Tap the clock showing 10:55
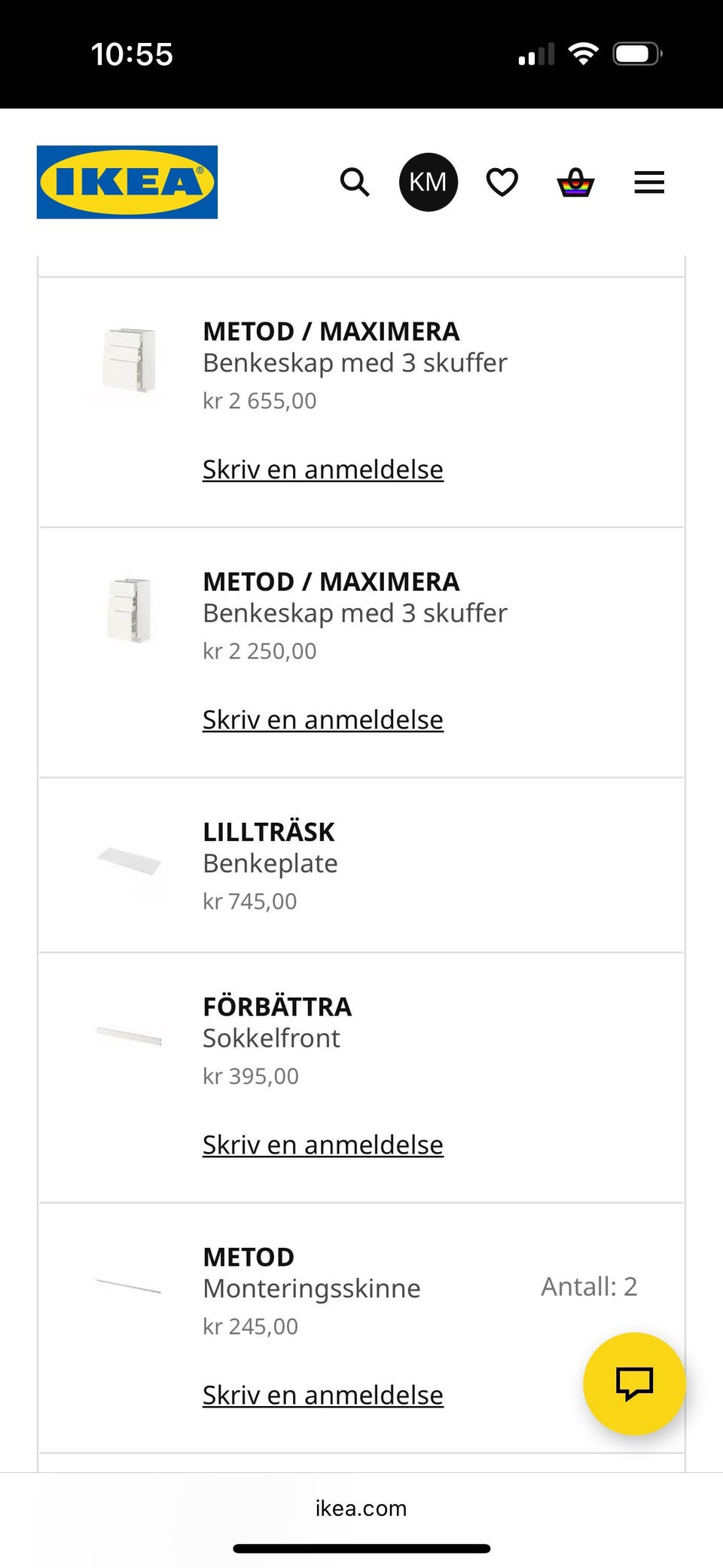This screenshot has width=723, height=1568. coord(133,53)
